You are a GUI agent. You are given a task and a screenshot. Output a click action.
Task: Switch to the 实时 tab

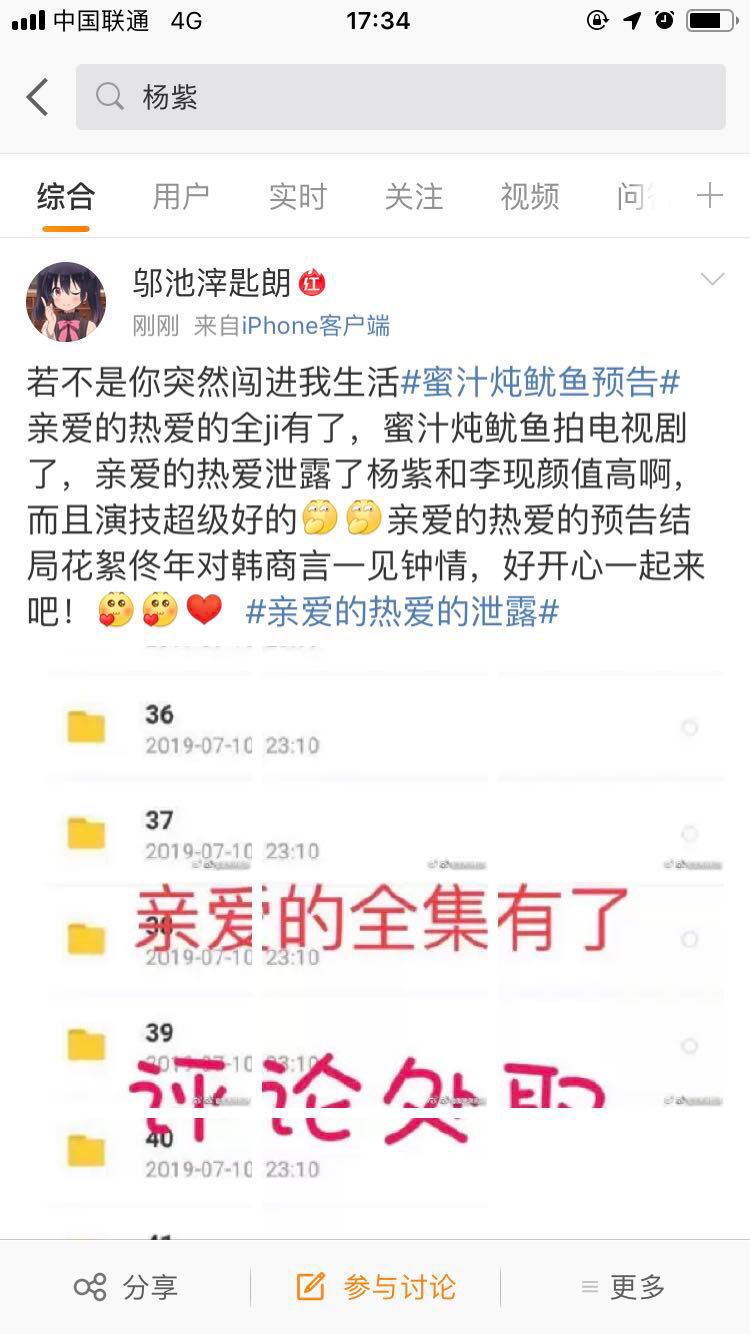pos(297,197)
